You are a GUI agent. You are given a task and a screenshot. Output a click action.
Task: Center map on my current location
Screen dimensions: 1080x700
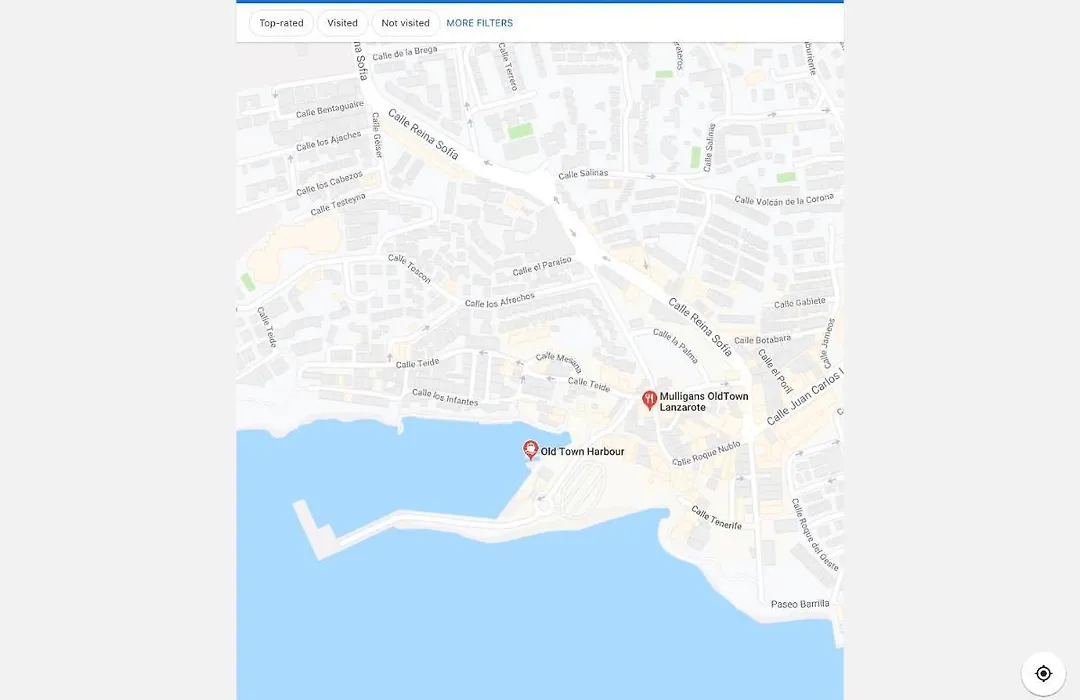tap(1043, 673)
